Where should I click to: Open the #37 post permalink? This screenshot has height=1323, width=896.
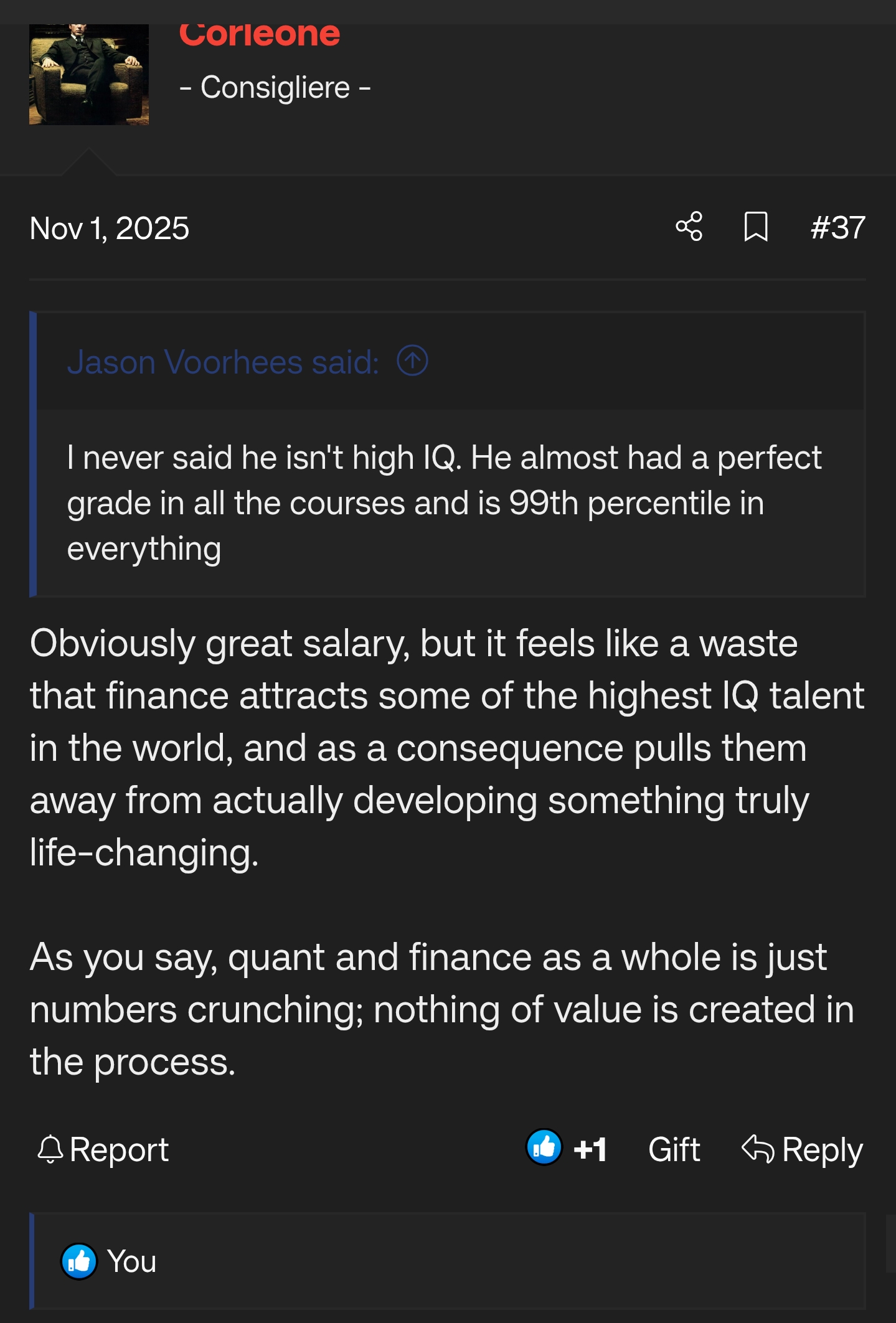pyautogui.click(x=837, y=228)
